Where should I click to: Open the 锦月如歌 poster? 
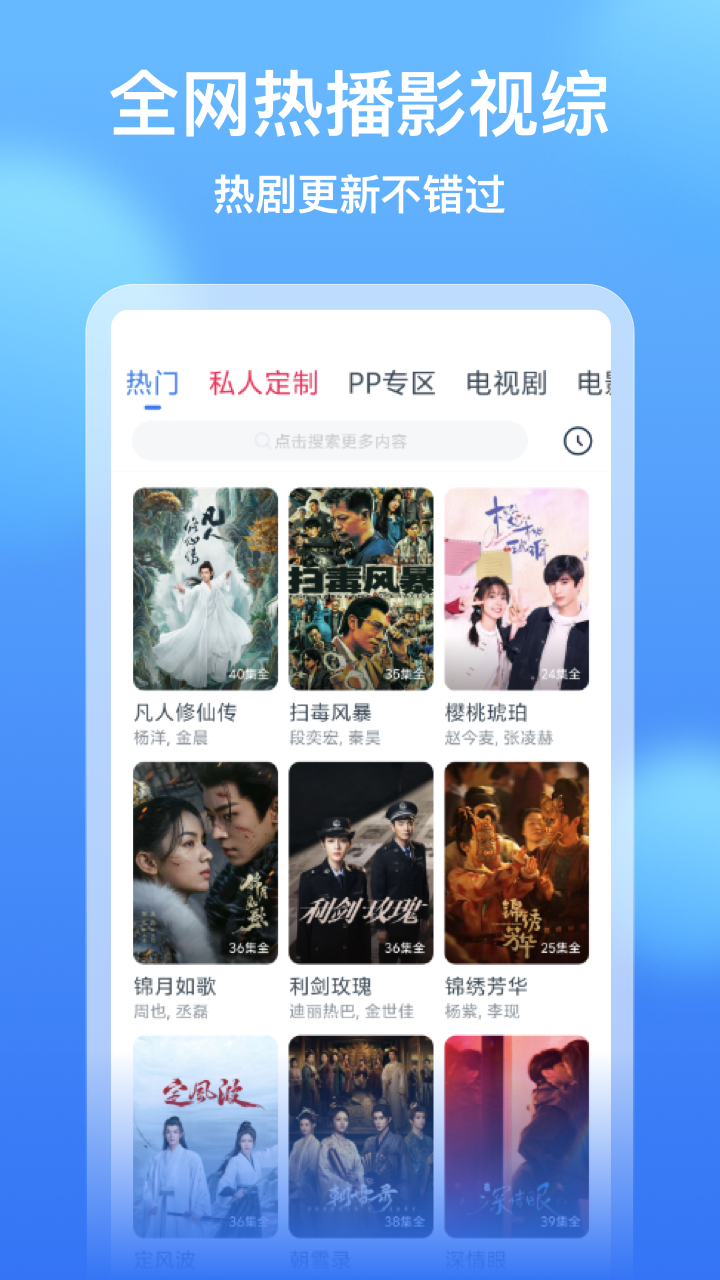click(x=205, y=862)
